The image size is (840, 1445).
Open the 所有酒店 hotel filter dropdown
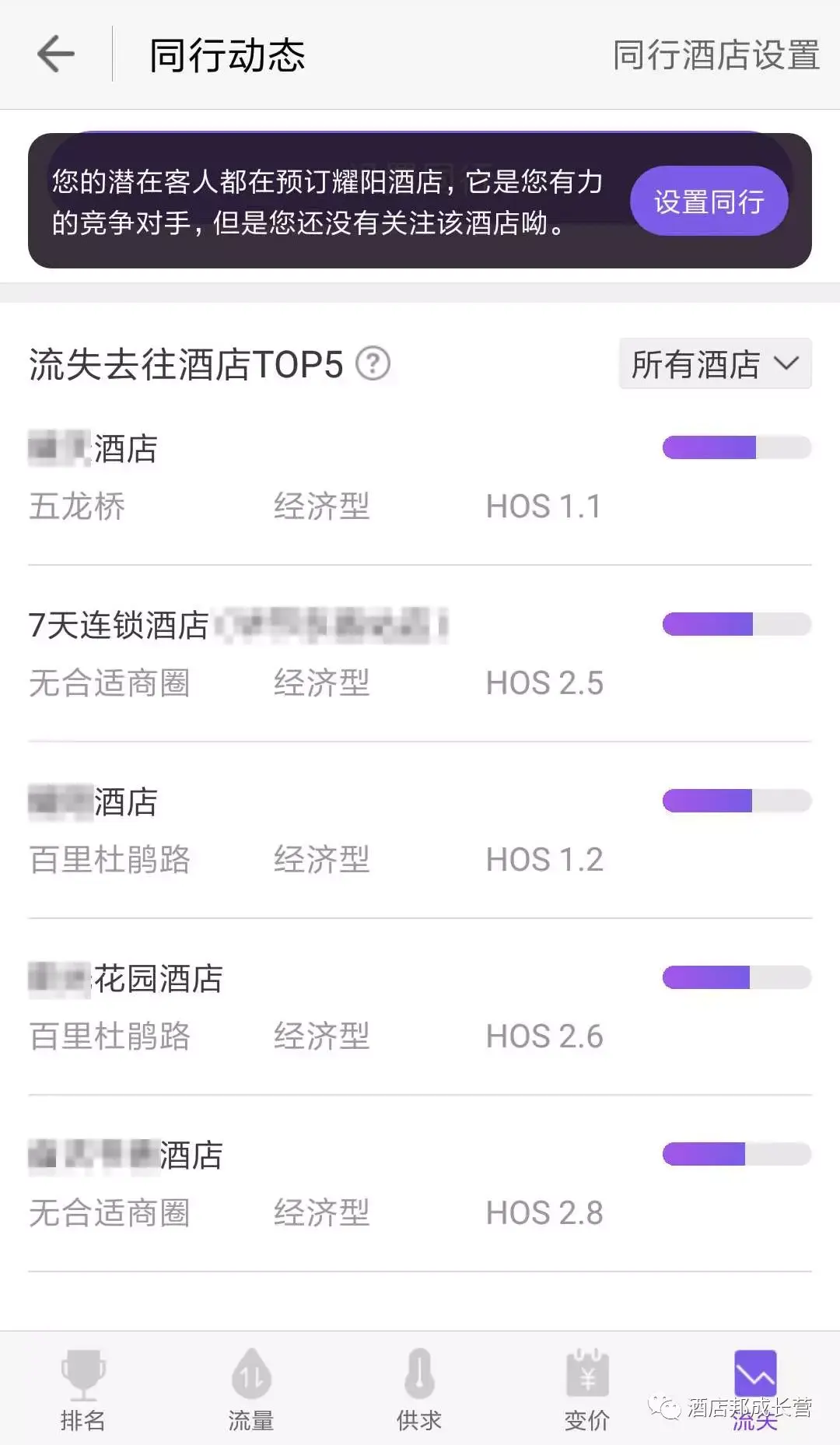point(713,363)
